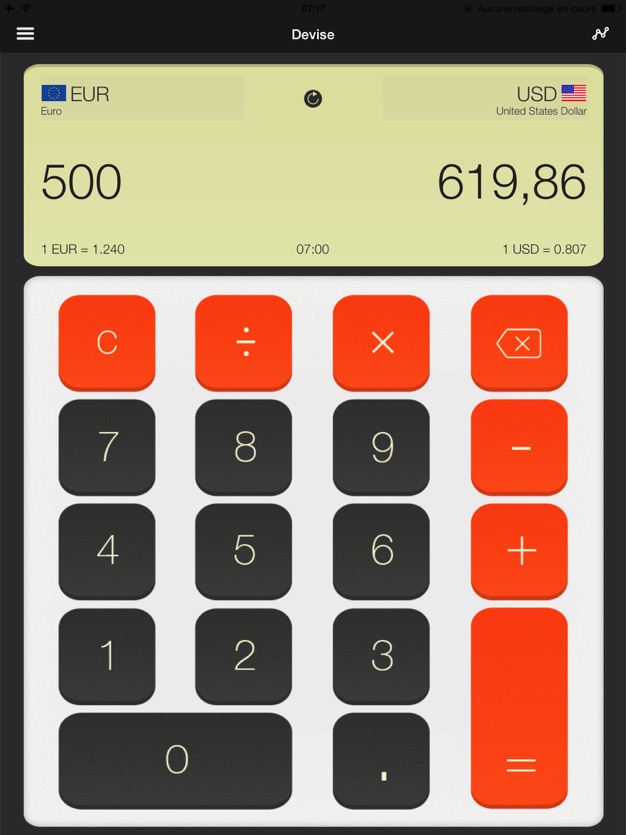The width and height of the screenshot is (626, 835).
Task: Clear the amount with the C key
Action: coord(107,342)
